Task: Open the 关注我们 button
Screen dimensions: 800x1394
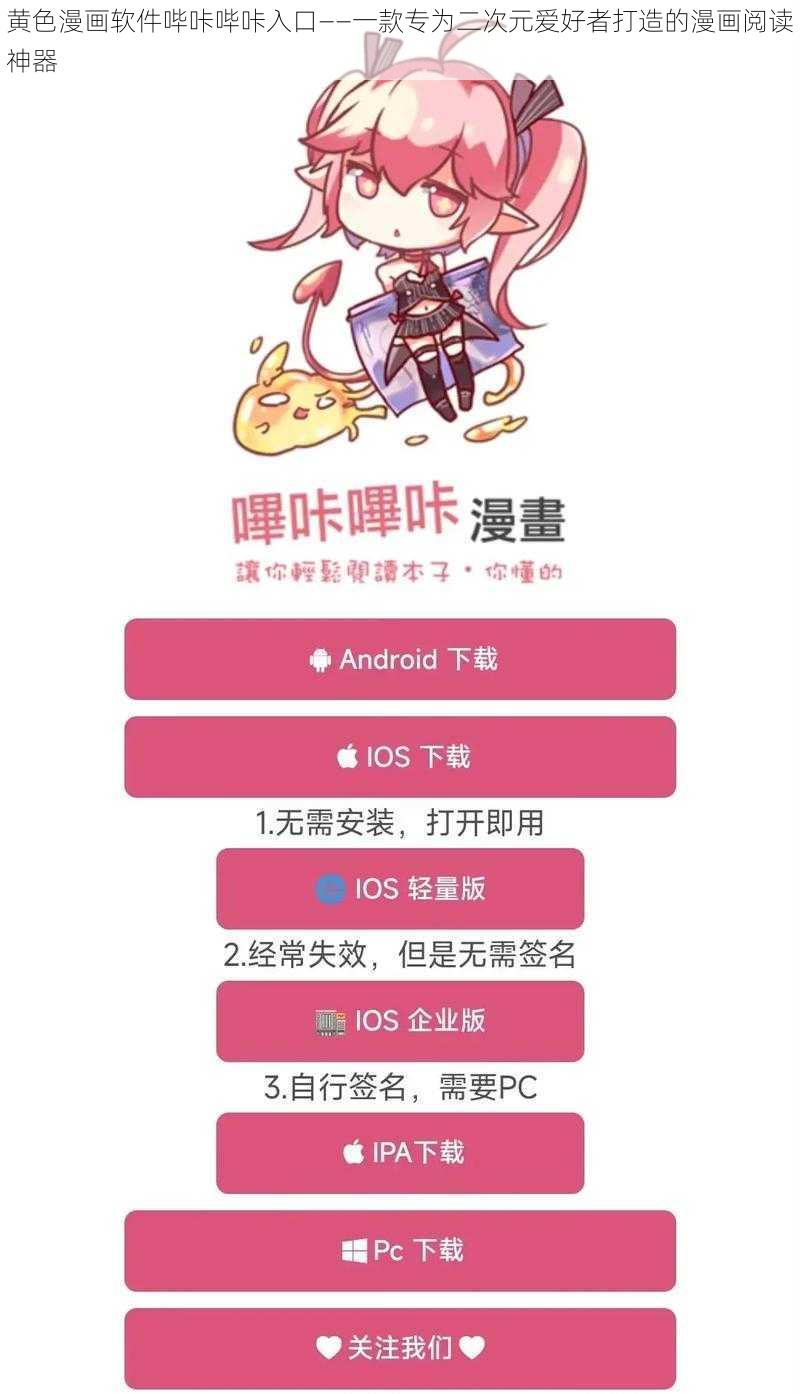Action: click(400, 1348)
